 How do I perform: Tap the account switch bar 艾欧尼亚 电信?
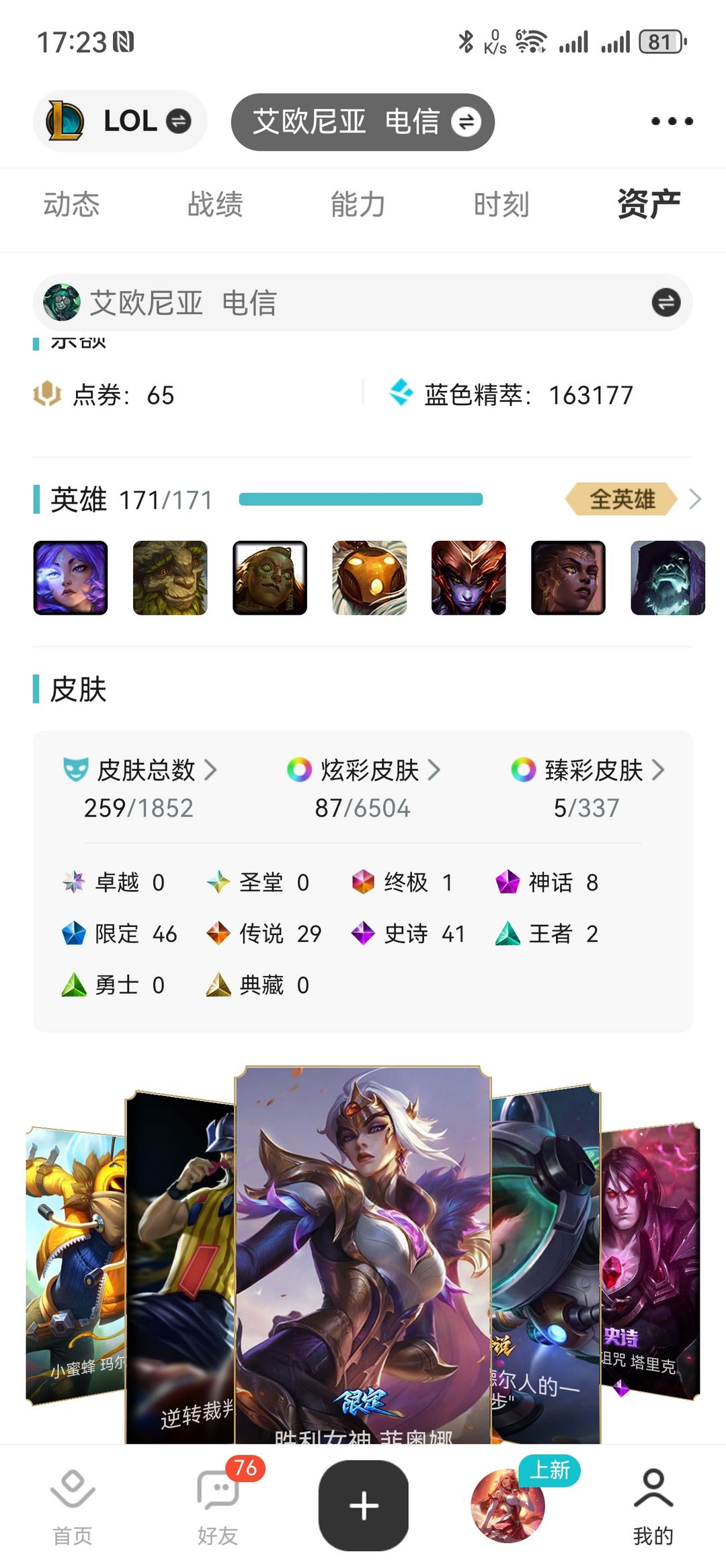(363, 303)
